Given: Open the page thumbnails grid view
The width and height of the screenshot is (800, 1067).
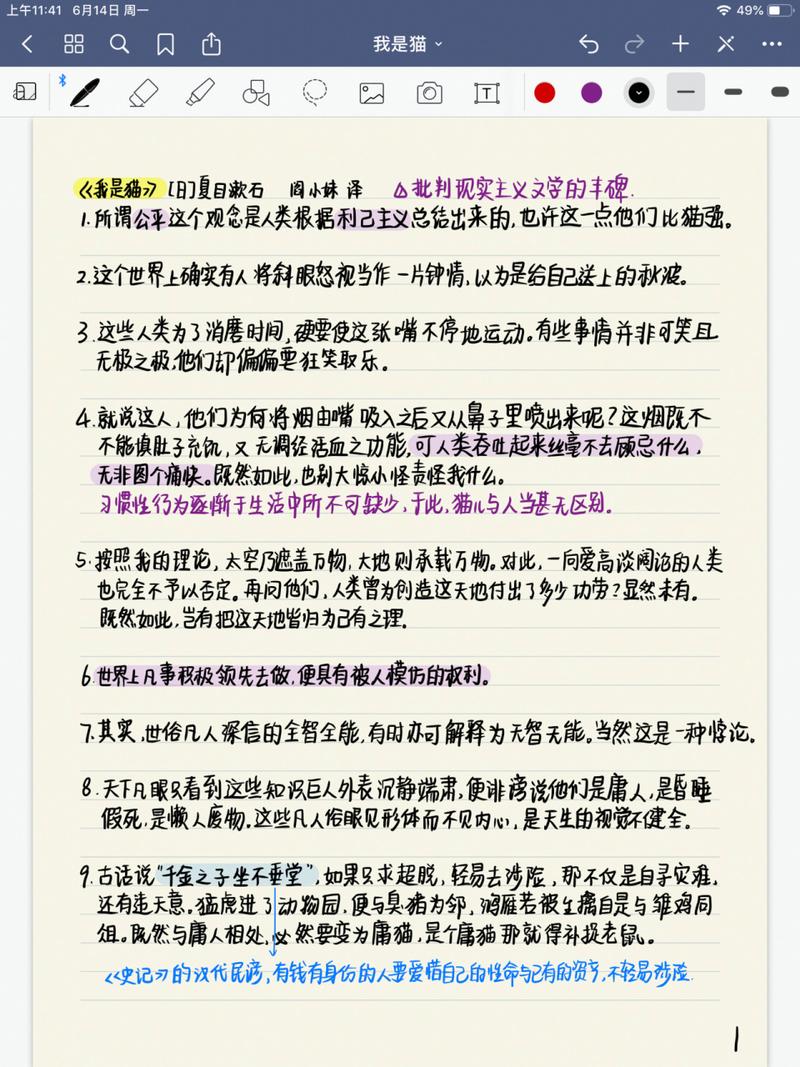Looking at the screenshot, I should [x=74, y=44].
